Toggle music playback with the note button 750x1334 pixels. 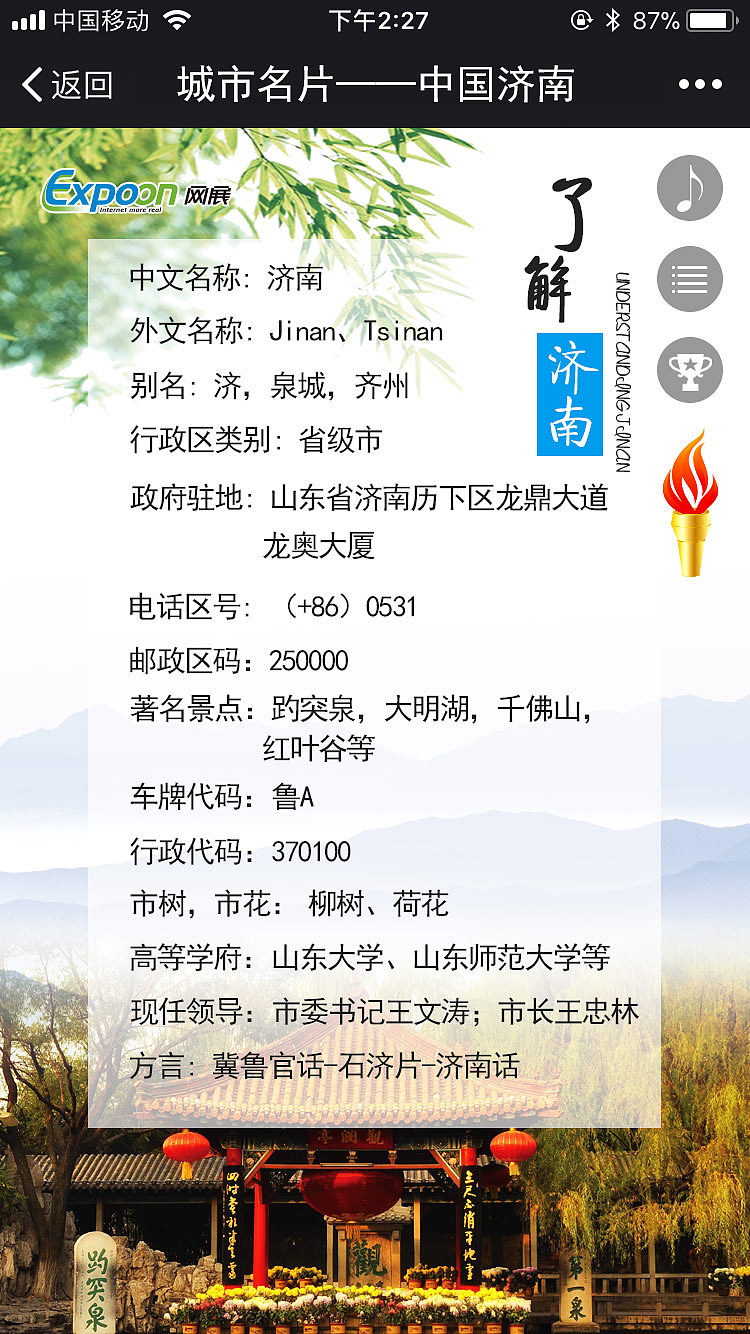688,188
